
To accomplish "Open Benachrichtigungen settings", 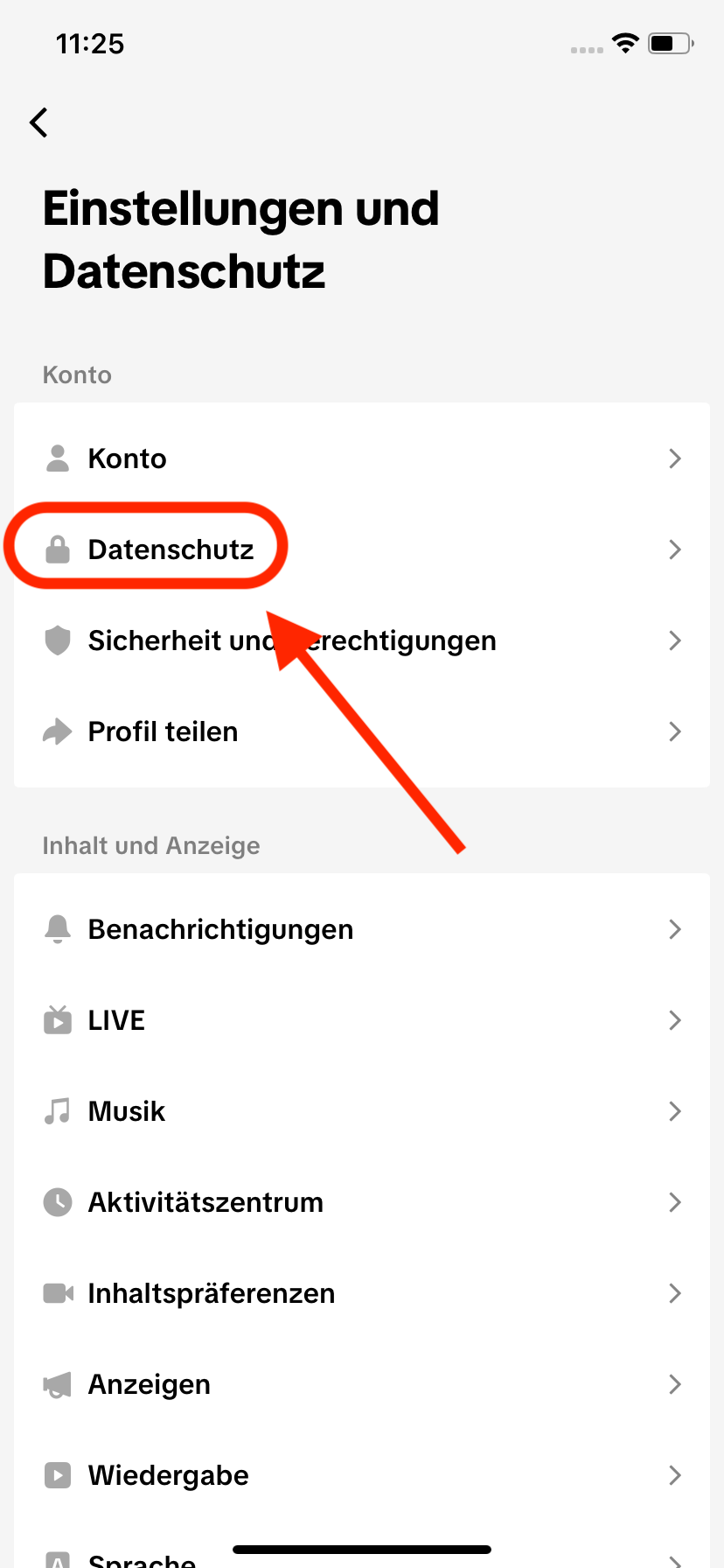I will point(362,929).
